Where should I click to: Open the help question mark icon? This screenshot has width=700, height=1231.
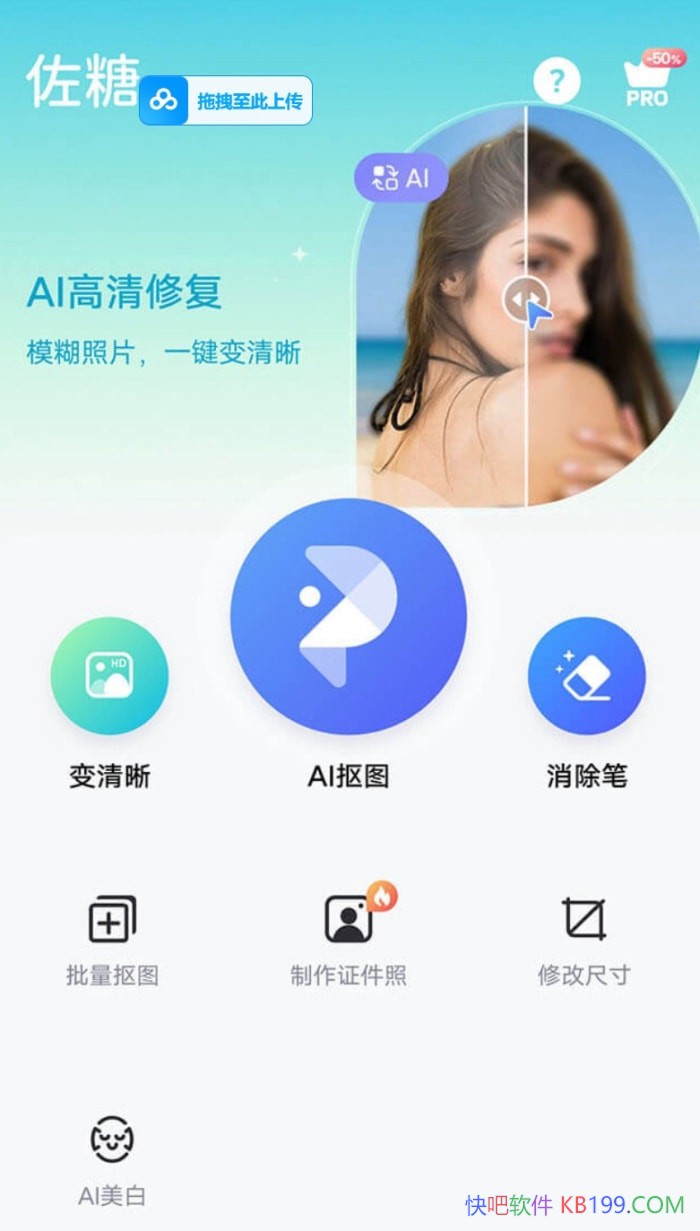coord(557,80)
